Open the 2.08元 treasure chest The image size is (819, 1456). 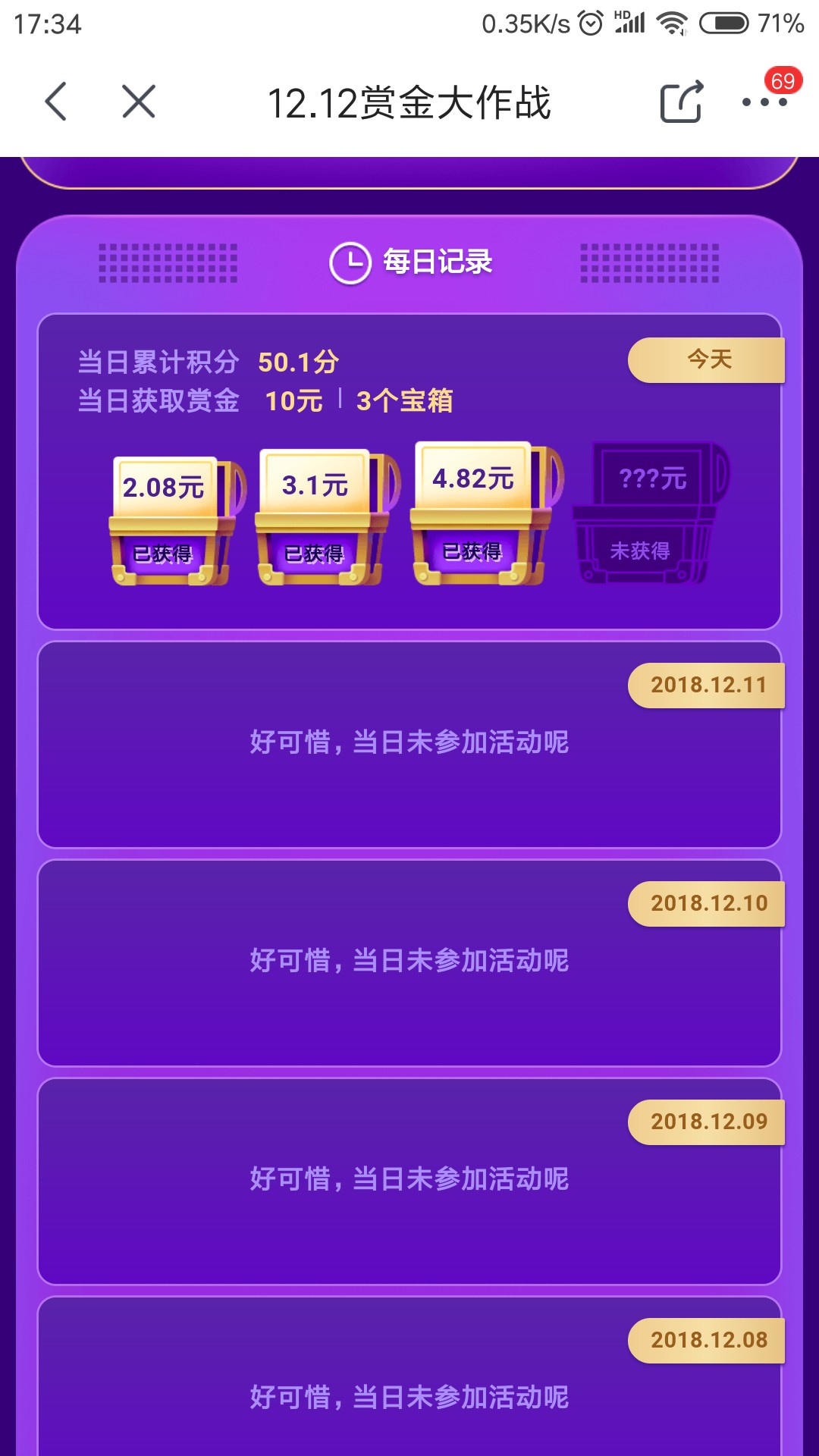click(172, 521)
